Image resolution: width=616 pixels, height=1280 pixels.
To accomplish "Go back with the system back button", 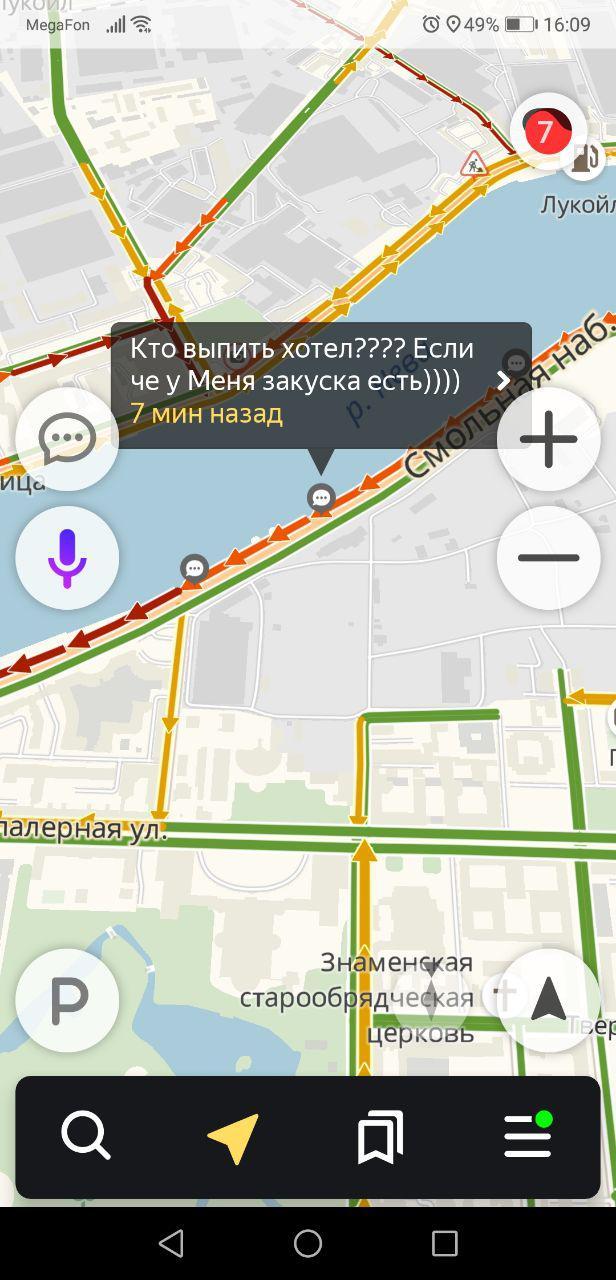I will coord(171,1243).
